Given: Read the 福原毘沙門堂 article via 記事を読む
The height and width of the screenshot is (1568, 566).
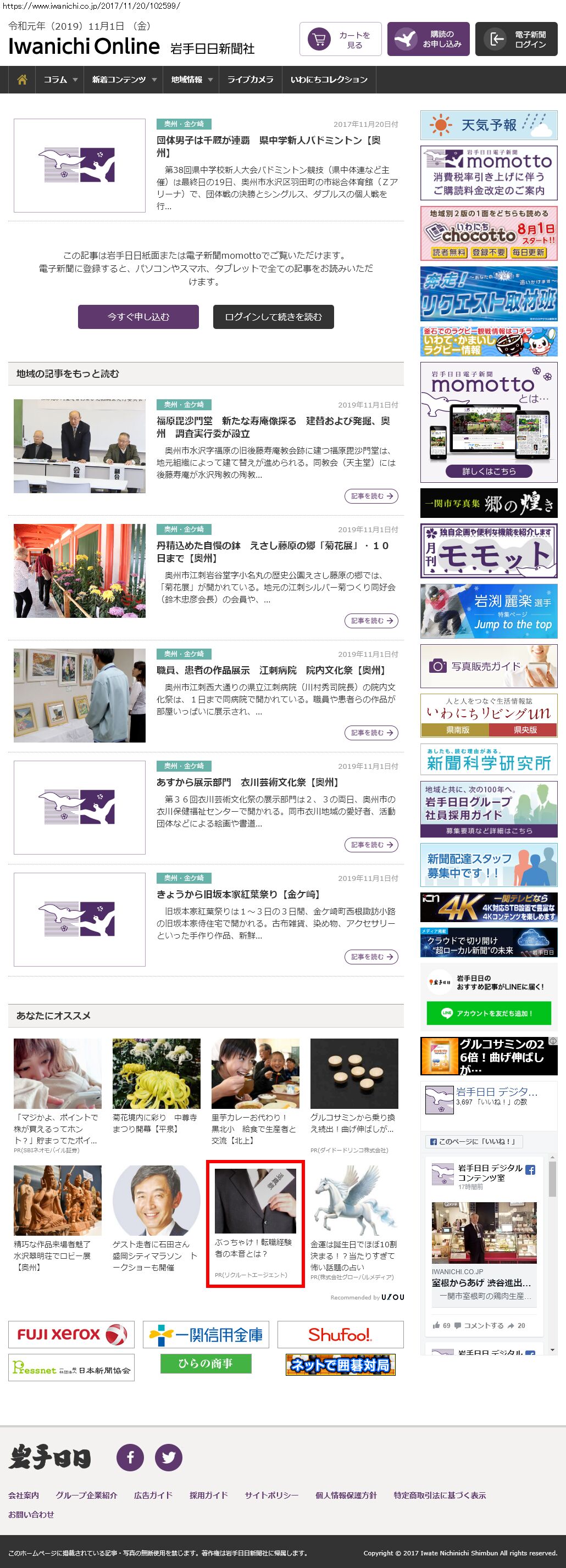Looking at the screenshot, I should (371, 496).
